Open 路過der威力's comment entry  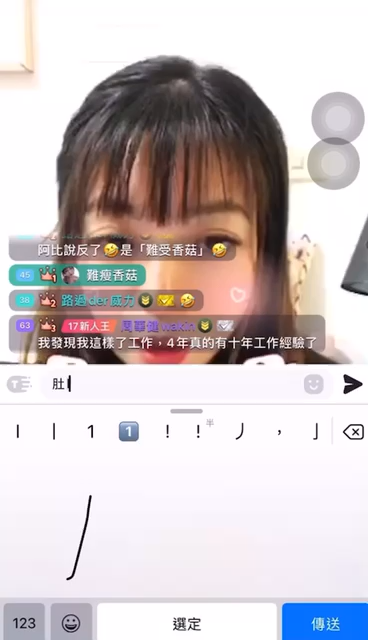[x=106, y=301]
